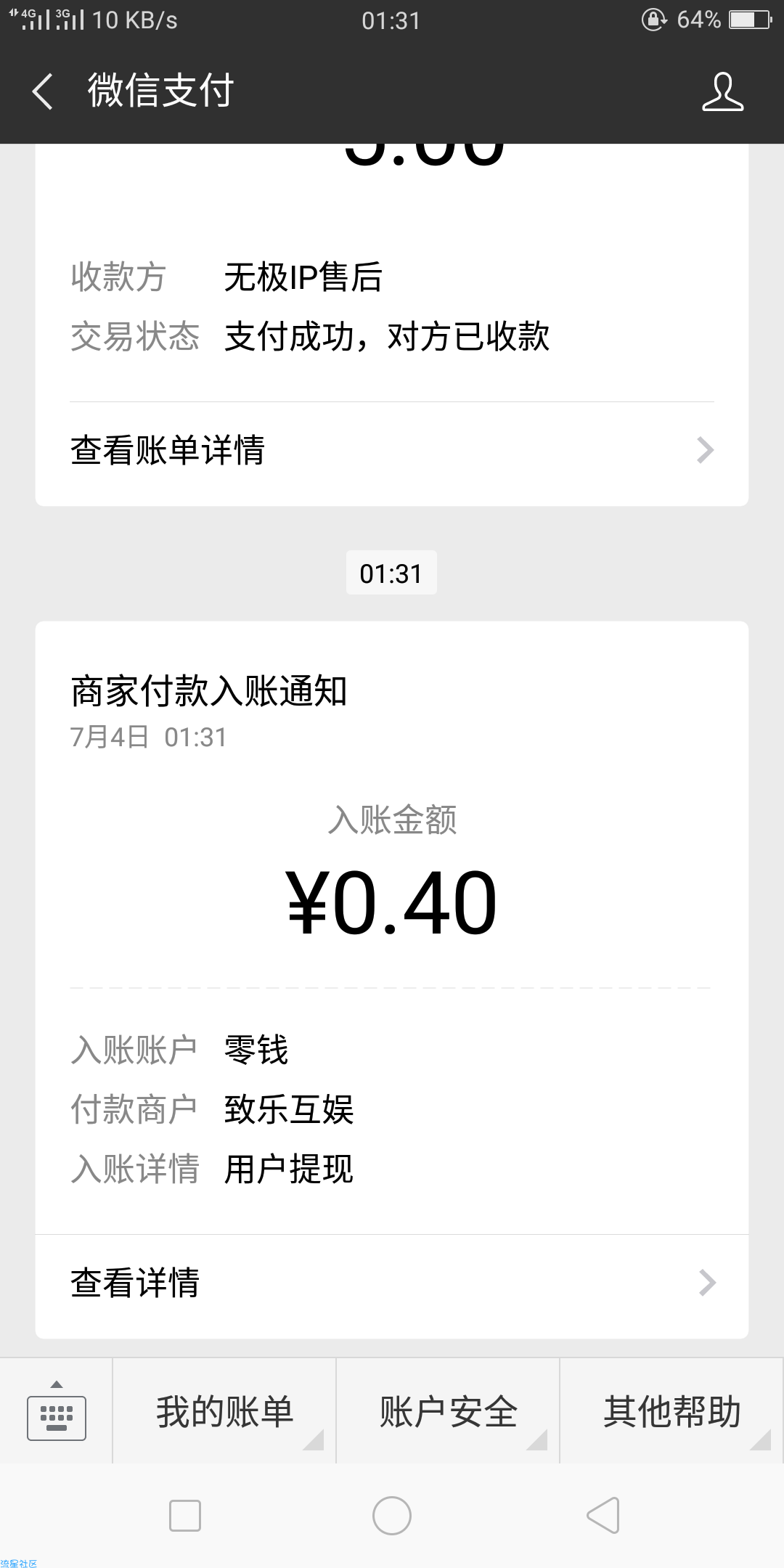Screen dimensions: 784x1568
Task: Go back from 微信支付 screen
Action: 43,91
